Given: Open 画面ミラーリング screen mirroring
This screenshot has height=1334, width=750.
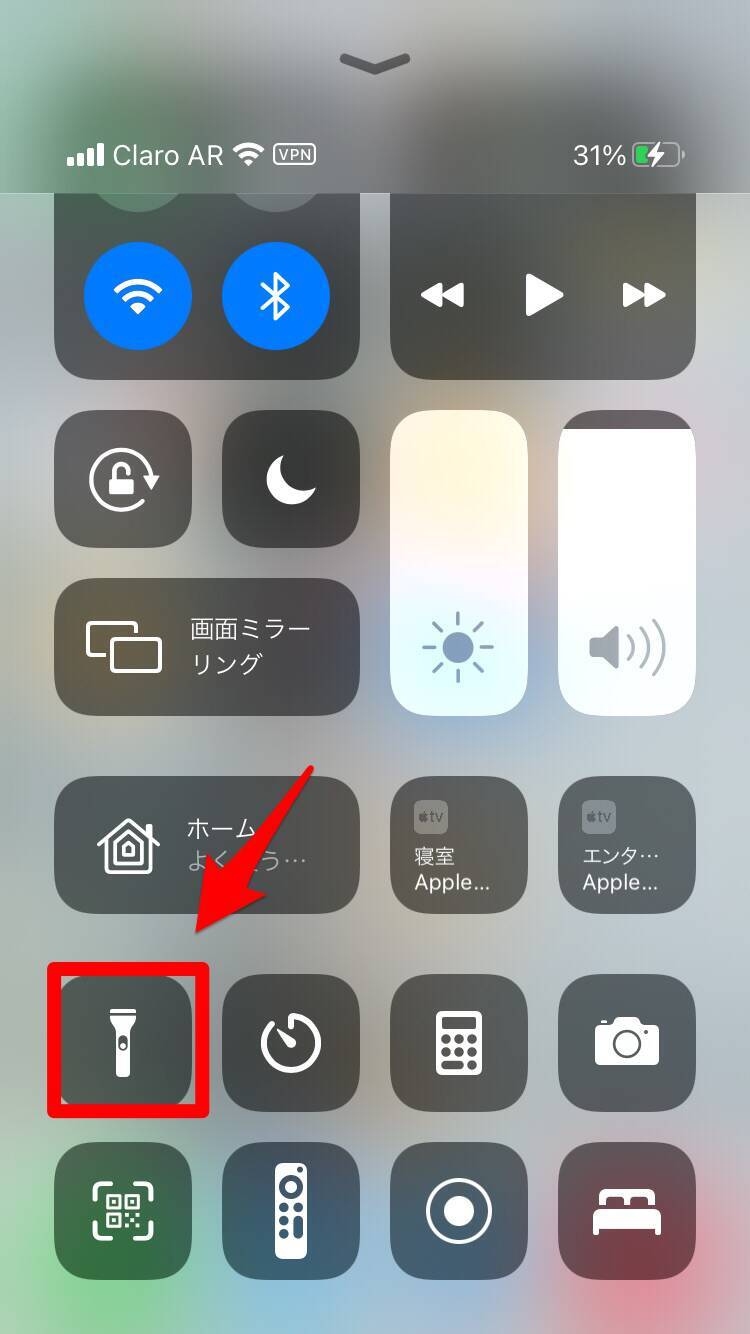Looking at the screenshot, I should point(207,647).
